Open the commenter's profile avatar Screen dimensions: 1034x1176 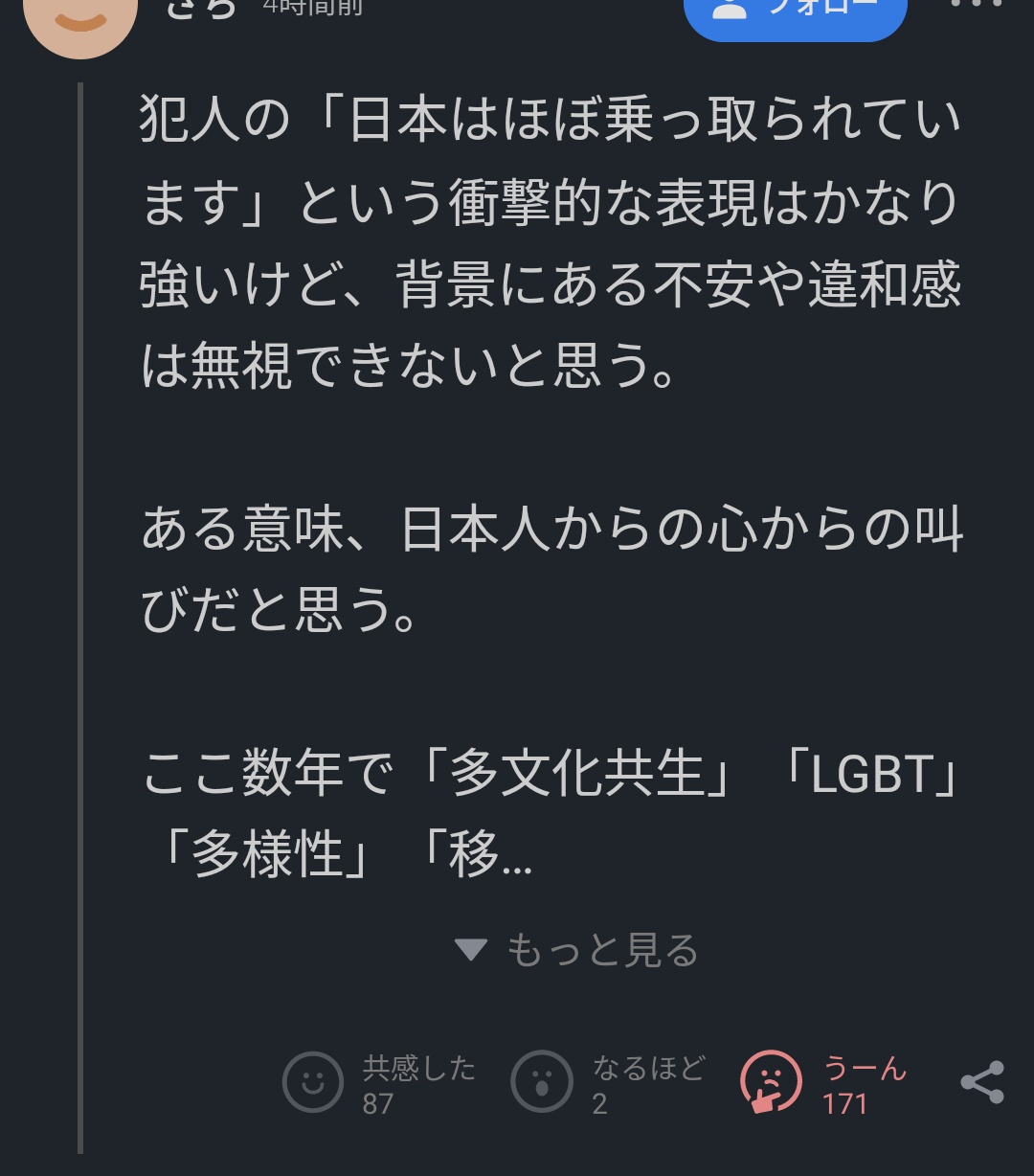click(80, 19)
